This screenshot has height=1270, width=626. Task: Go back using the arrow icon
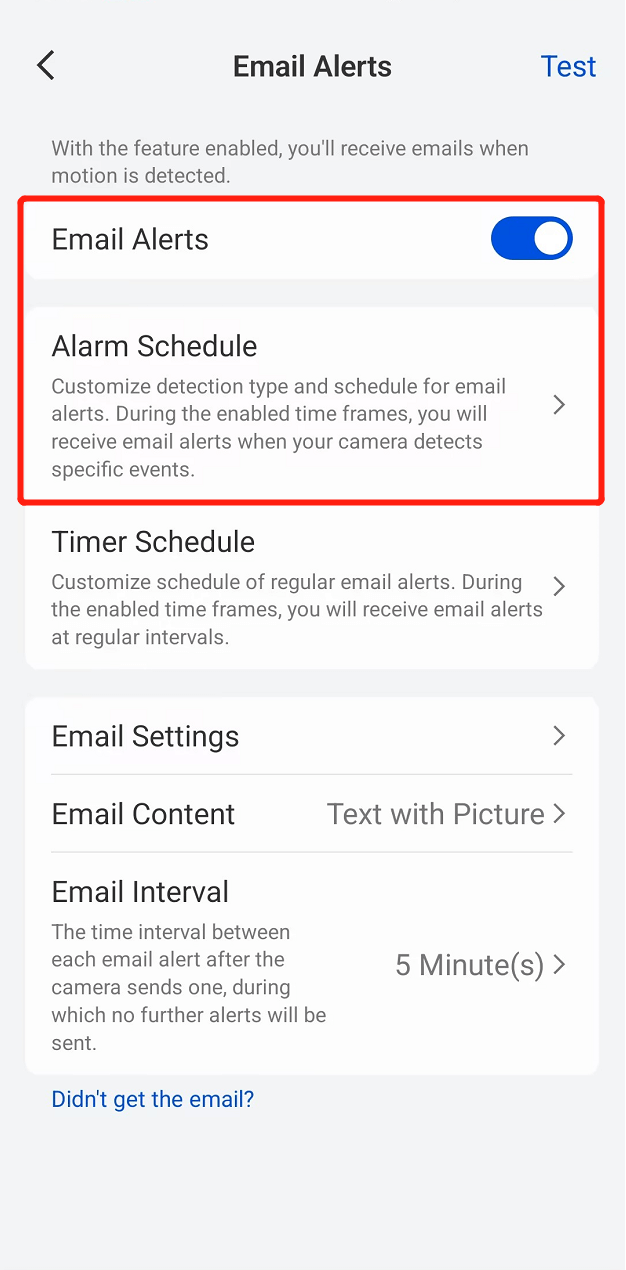pyautogui.click(x=46, y=66)
